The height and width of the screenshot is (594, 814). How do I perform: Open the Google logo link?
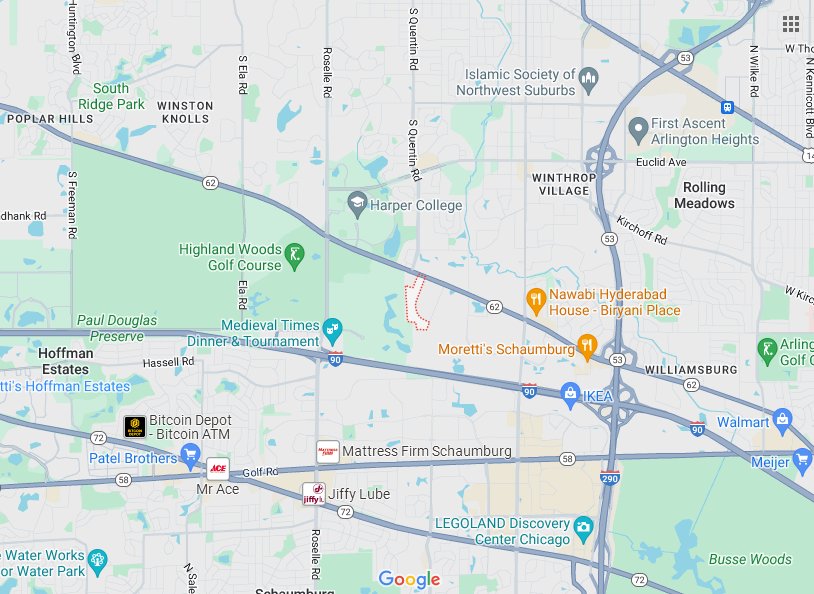(409, 579)
